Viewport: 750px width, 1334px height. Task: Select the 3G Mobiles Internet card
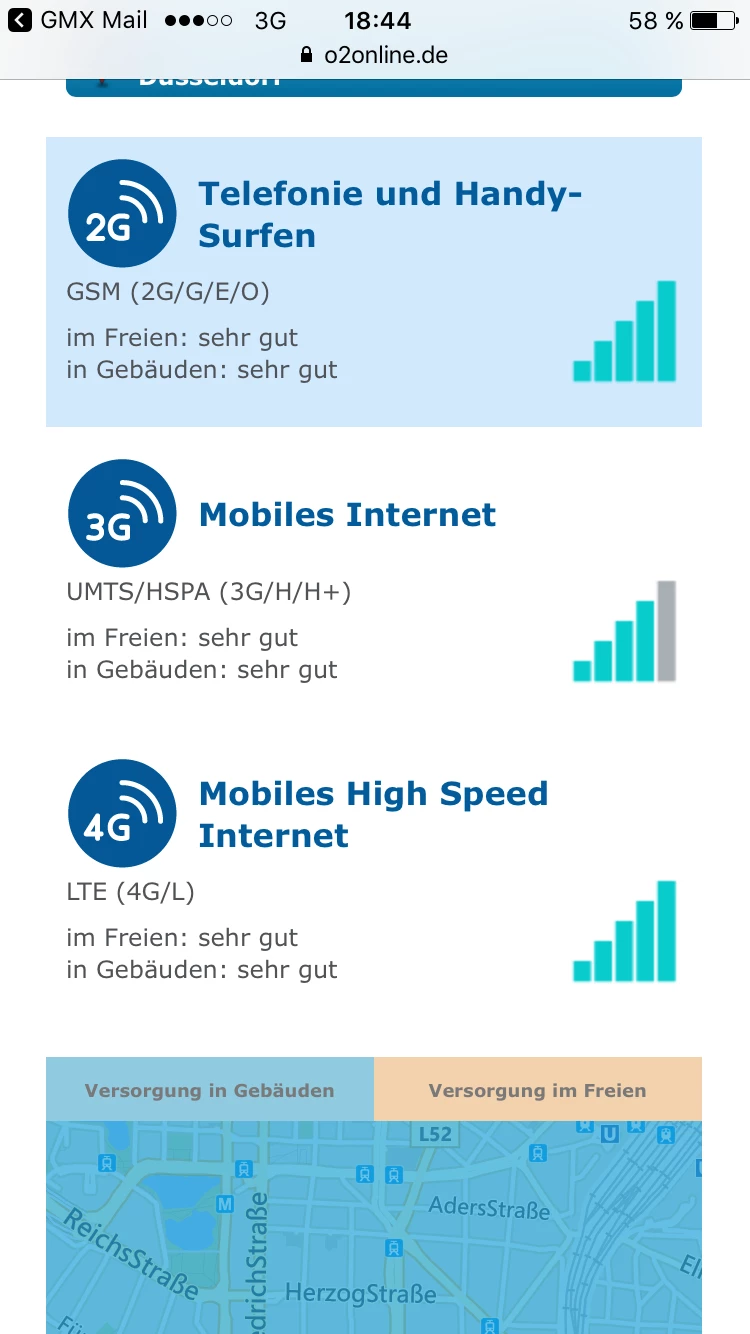pos(373,580)
